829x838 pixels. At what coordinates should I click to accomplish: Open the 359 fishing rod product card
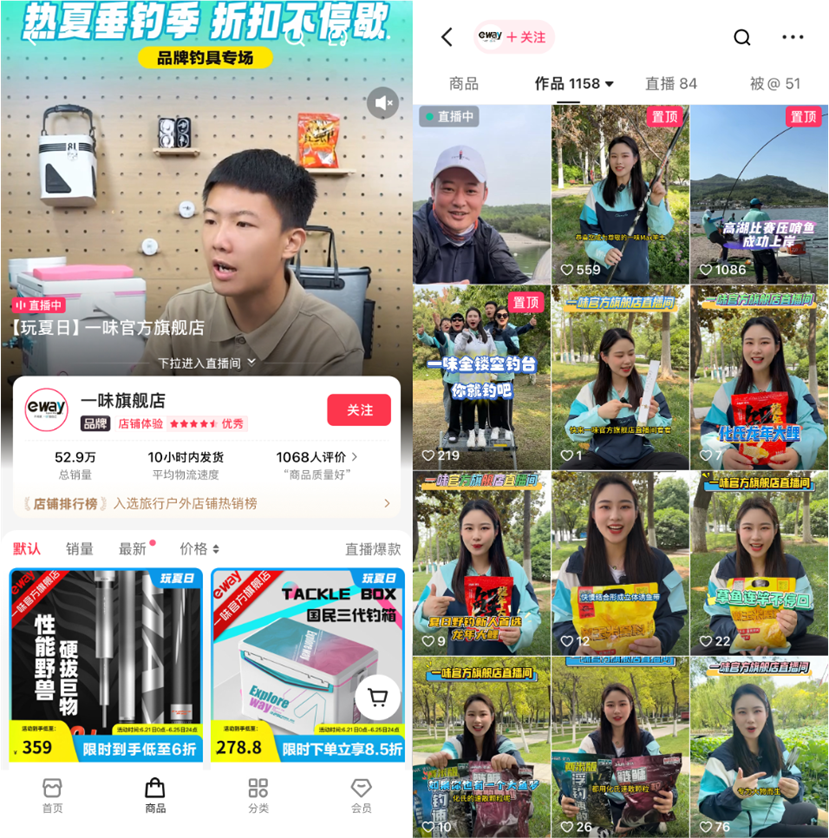click(106, 665)
